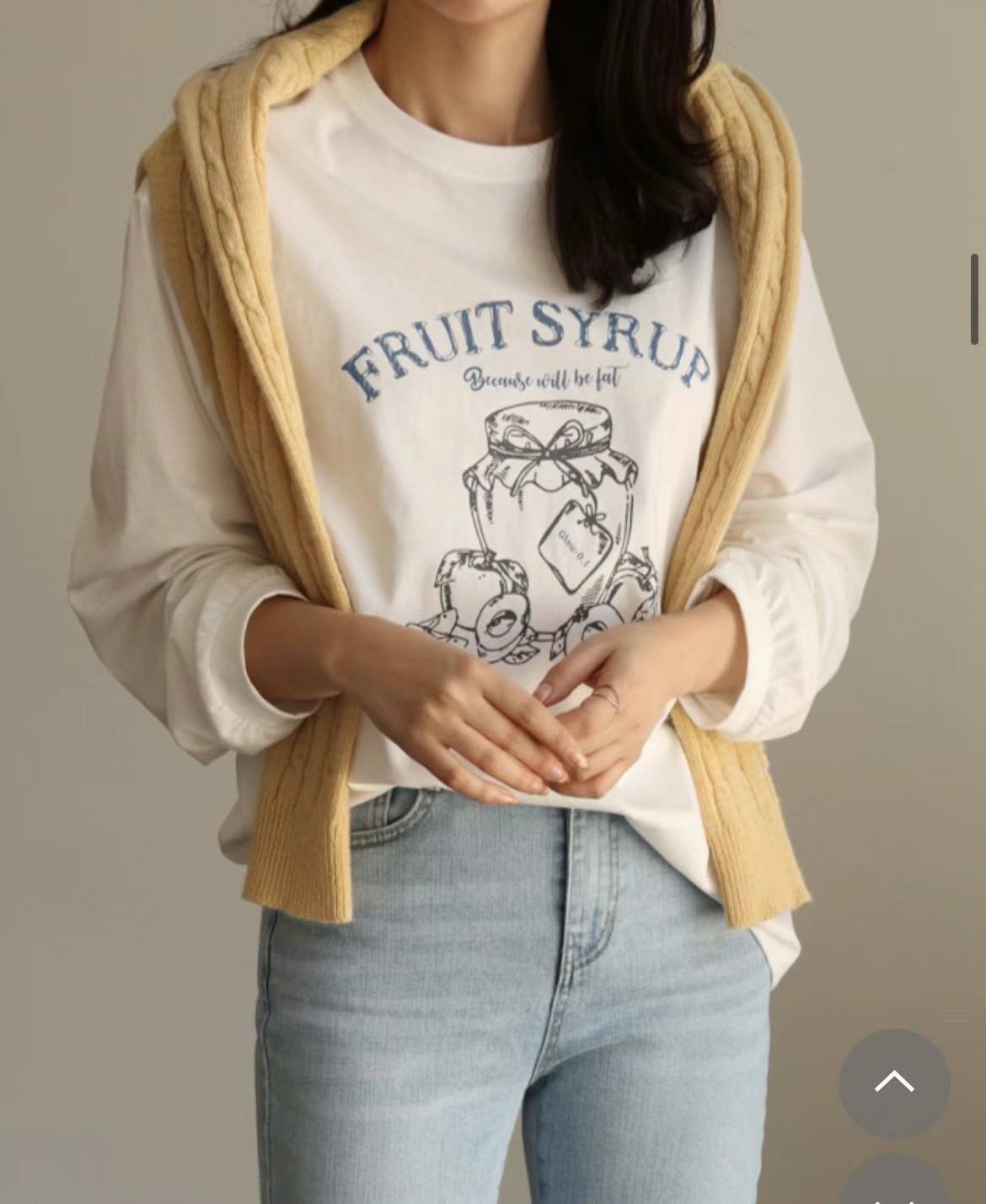Viewport: 986px width, 1204px height.
Task: Tap the scroll-to-top arrow button
Action: tap(894, 1083)
